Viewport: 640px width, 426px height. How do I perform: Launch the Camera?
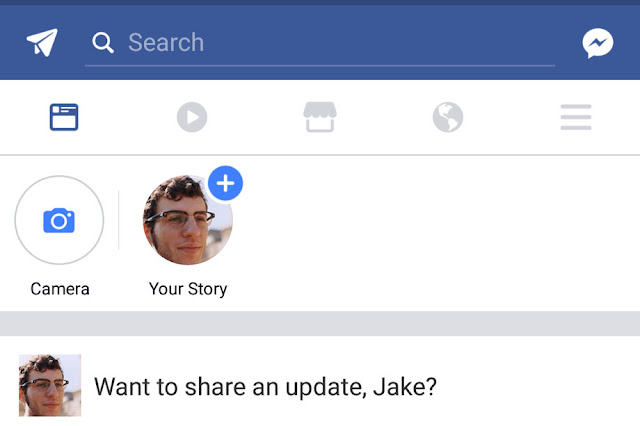[x=59, y=220]
